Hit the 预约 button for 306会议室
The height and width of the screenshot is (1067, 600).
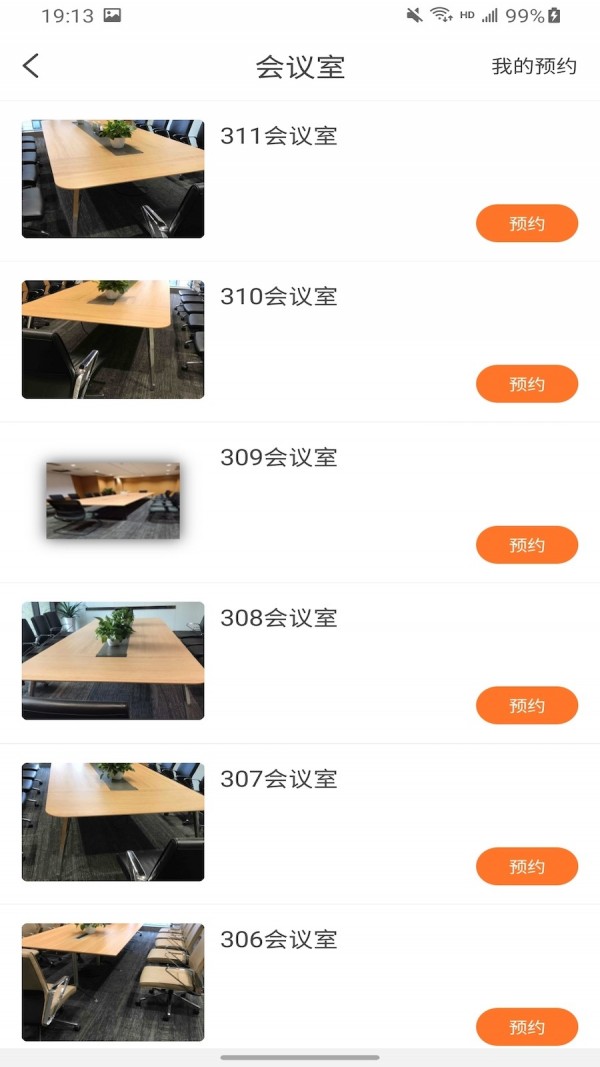point(527,1027)
